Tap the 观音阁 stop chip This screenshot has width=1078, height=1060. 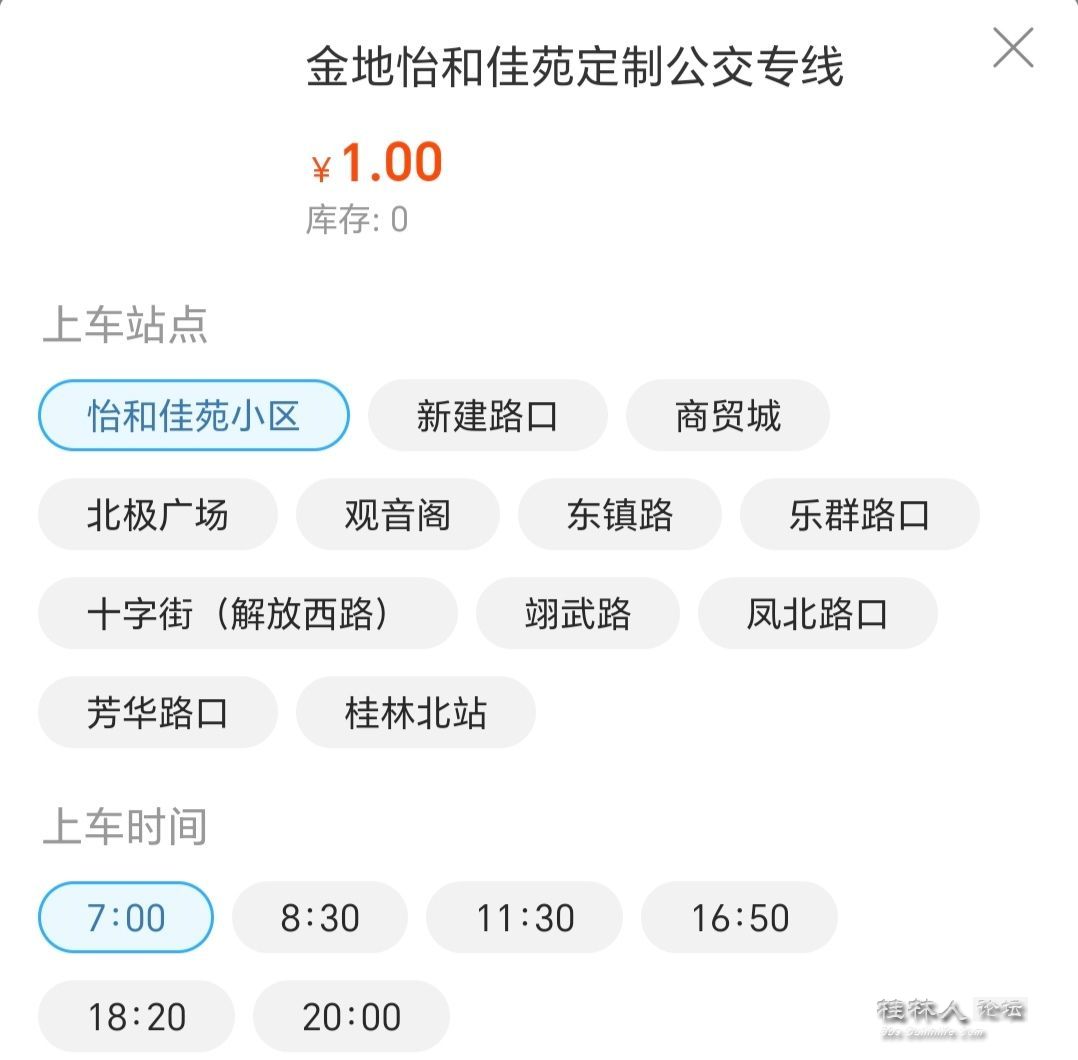397,514
